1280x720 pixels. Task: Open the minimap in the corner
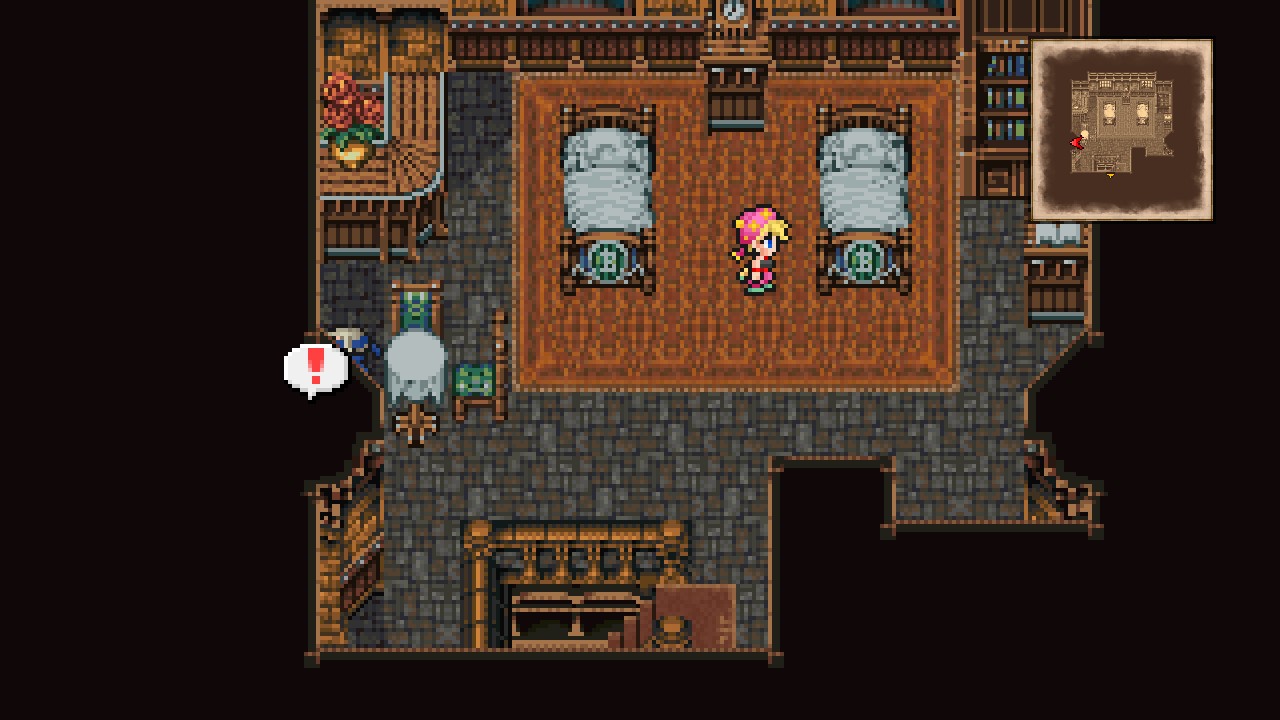coord(1121,130)
